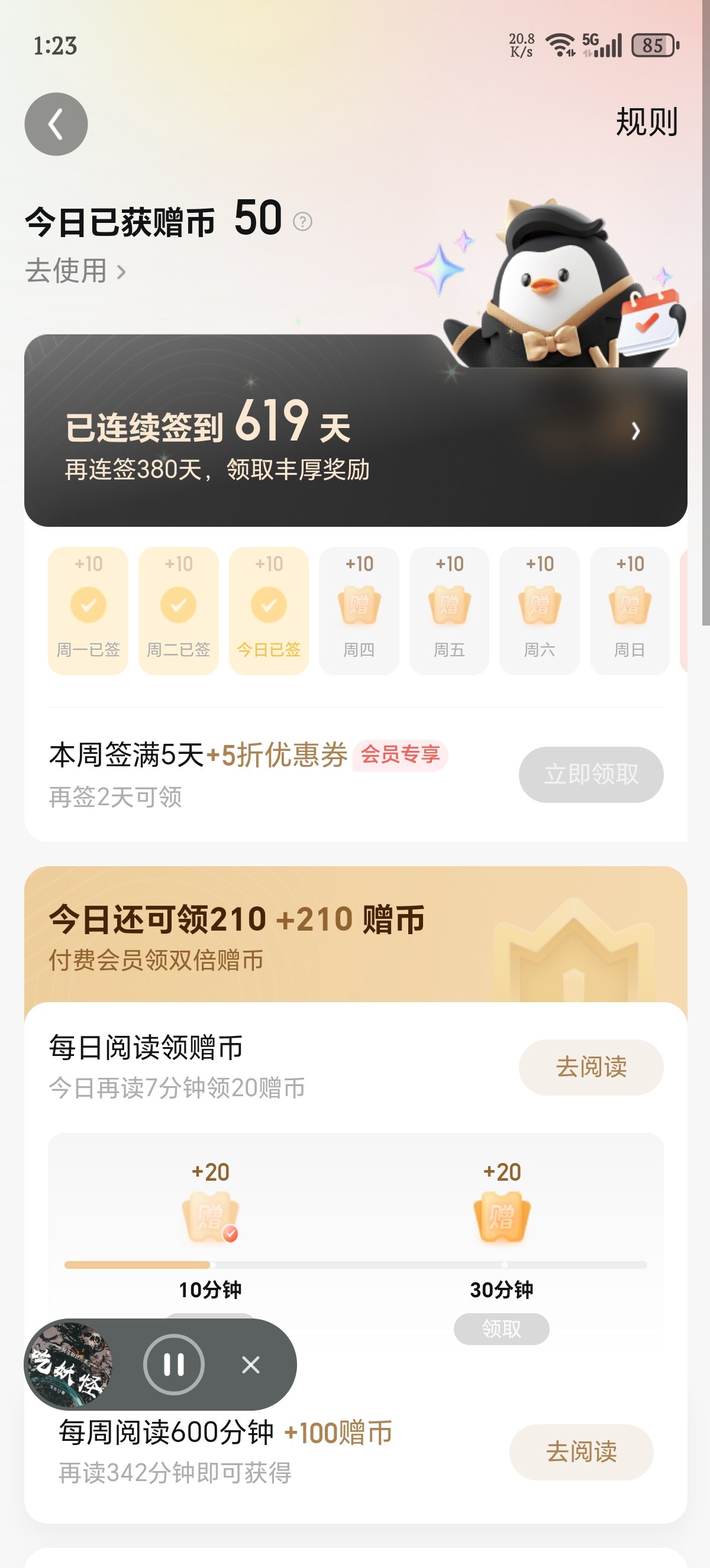Tap 去阅读 beside 每周阅读600分钟
This screenshot has width=710, height=1568.
click(x=581, y=1452)
